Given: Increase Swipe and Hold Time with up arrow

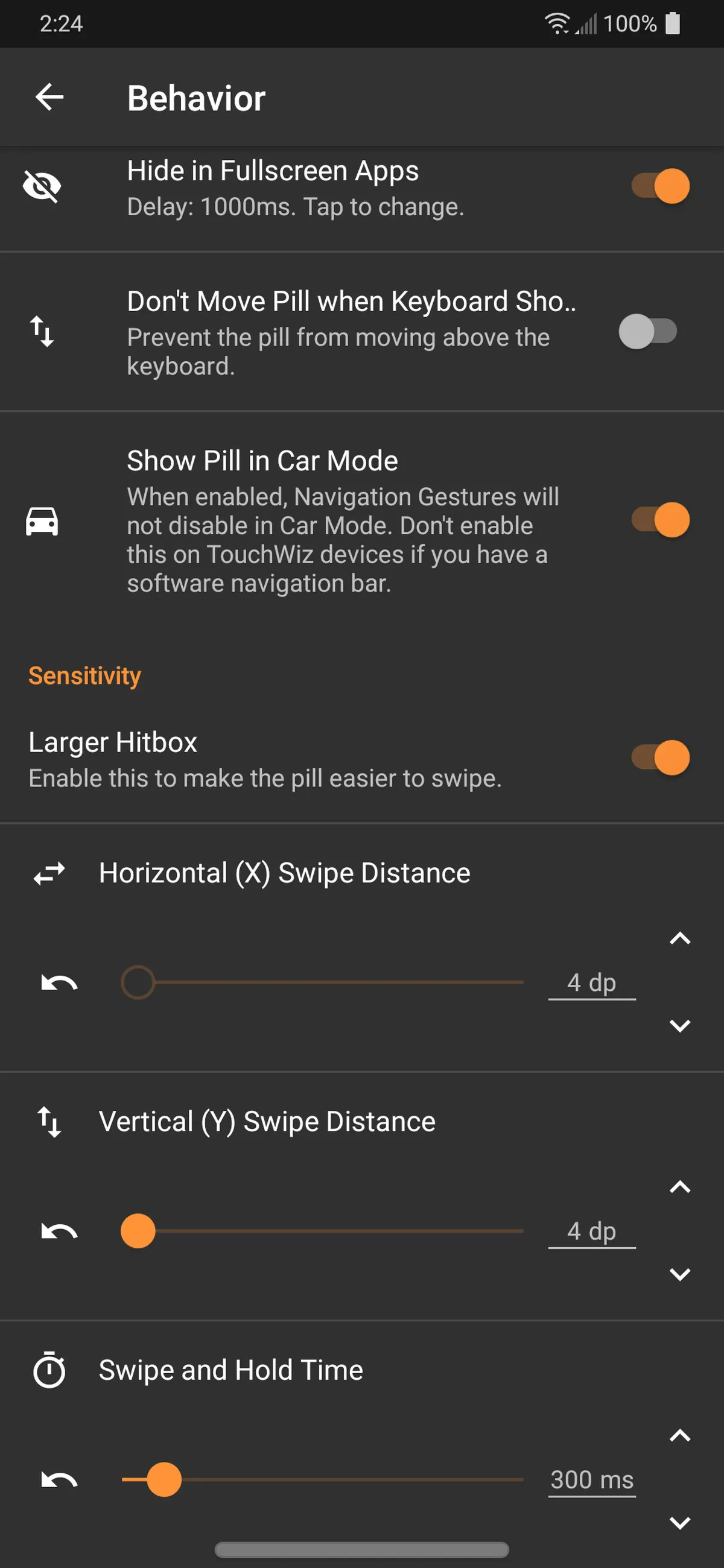Looking at the screenshot, I should coord(679,1436).
